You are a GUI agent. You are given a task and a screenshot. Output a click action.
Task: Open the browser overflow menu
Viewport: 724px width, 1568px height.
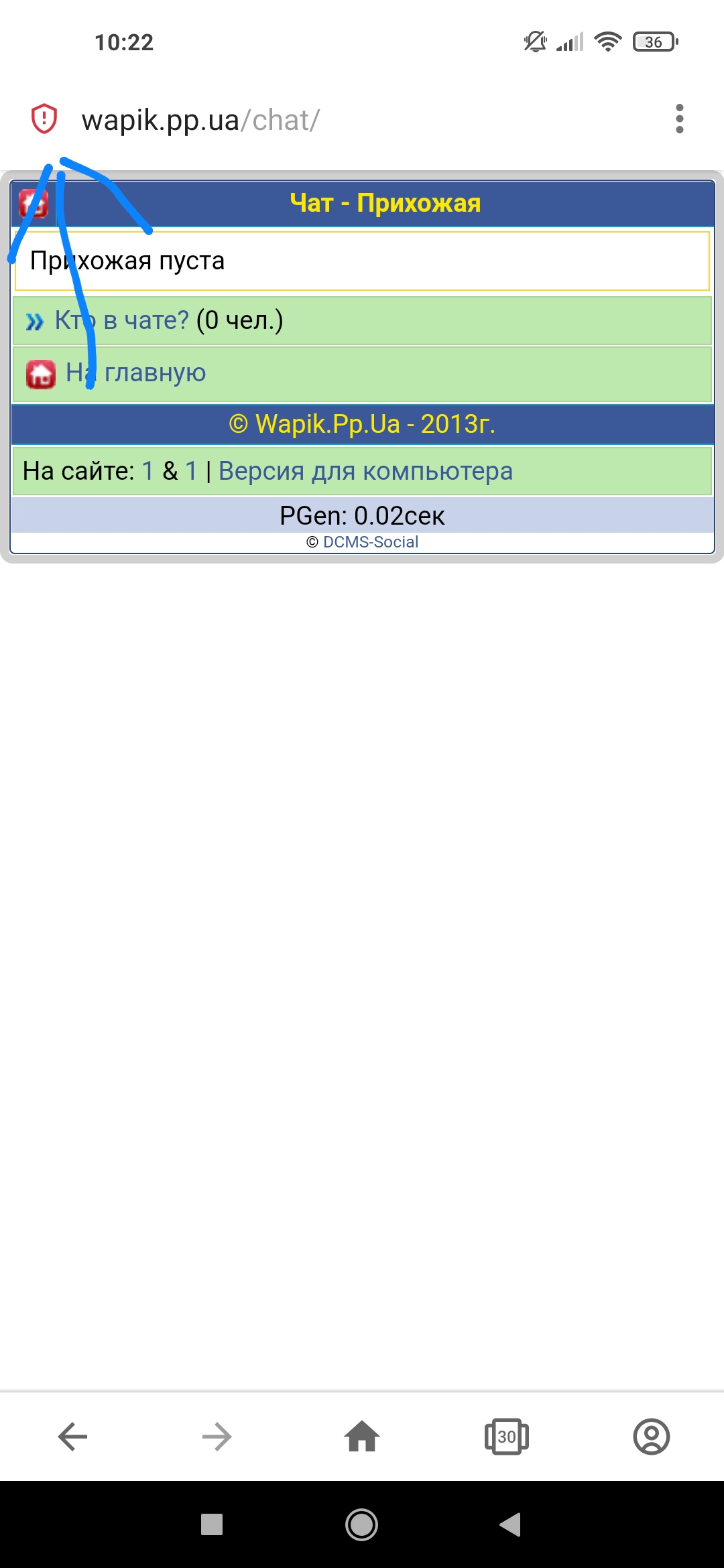[x=679, y=119]
